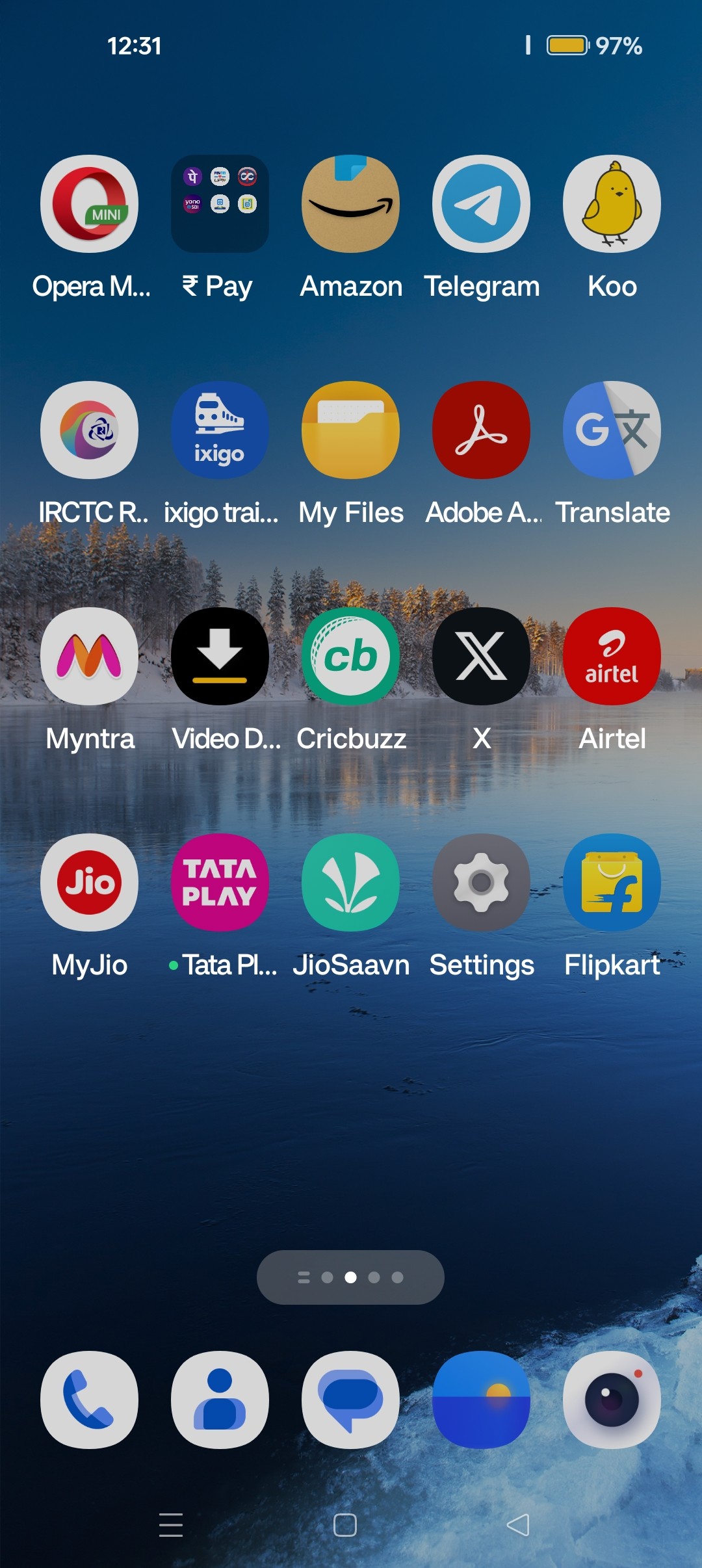Open Opera Mini browser

pos(90,204)
